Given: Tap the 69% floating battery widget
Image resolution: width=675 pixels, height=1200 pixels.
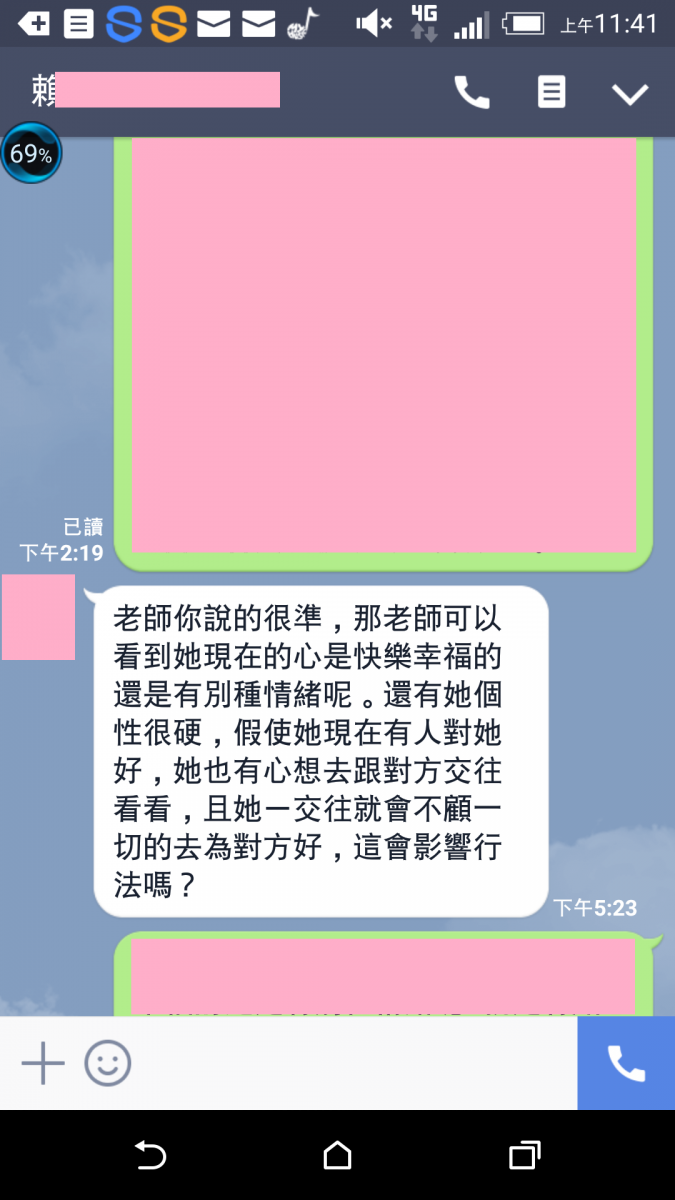Looking at the screenshot, I should pos(31,154).
